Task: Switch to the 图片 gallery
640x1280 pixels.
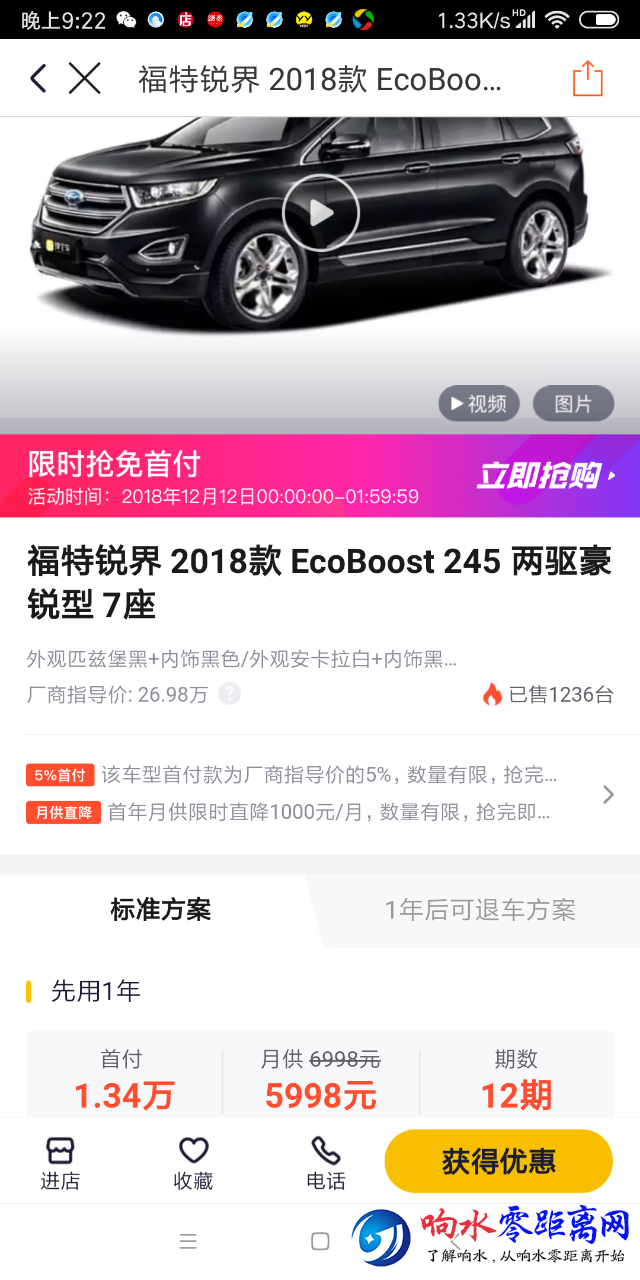Action: coord(573,404)
